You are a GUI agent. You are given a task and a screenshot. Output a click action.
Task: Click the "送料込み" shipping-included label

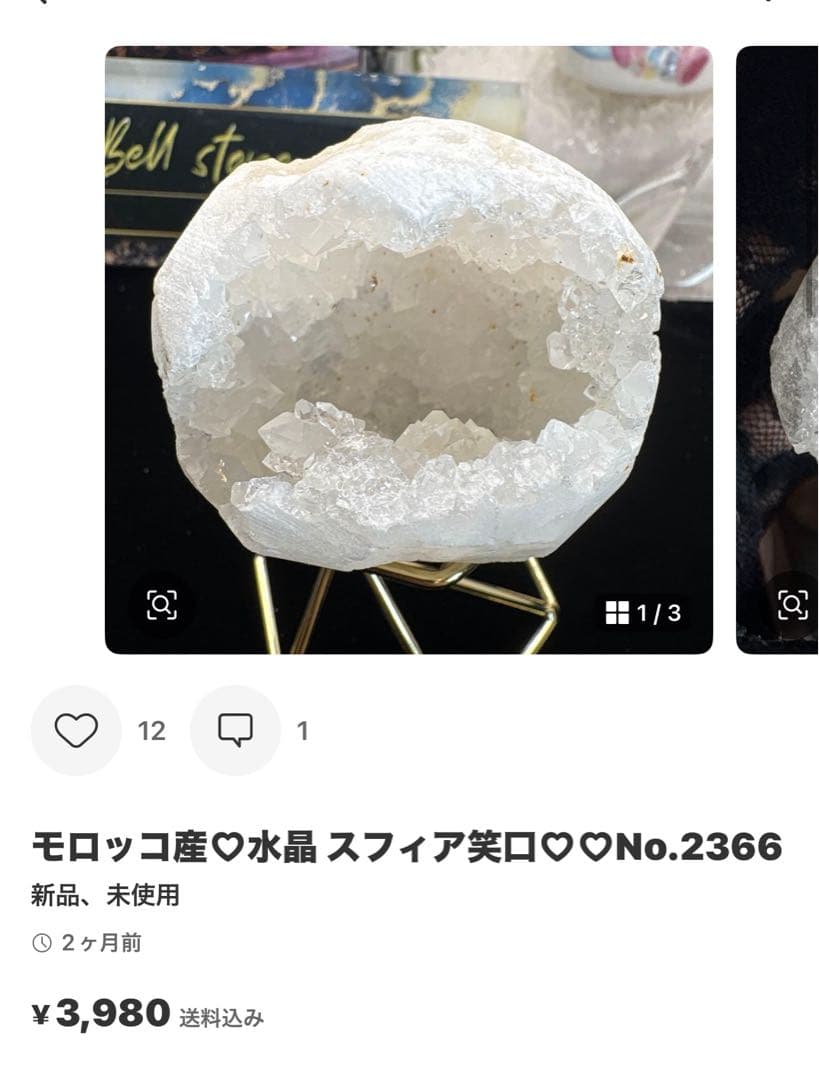pos(222,1017)
